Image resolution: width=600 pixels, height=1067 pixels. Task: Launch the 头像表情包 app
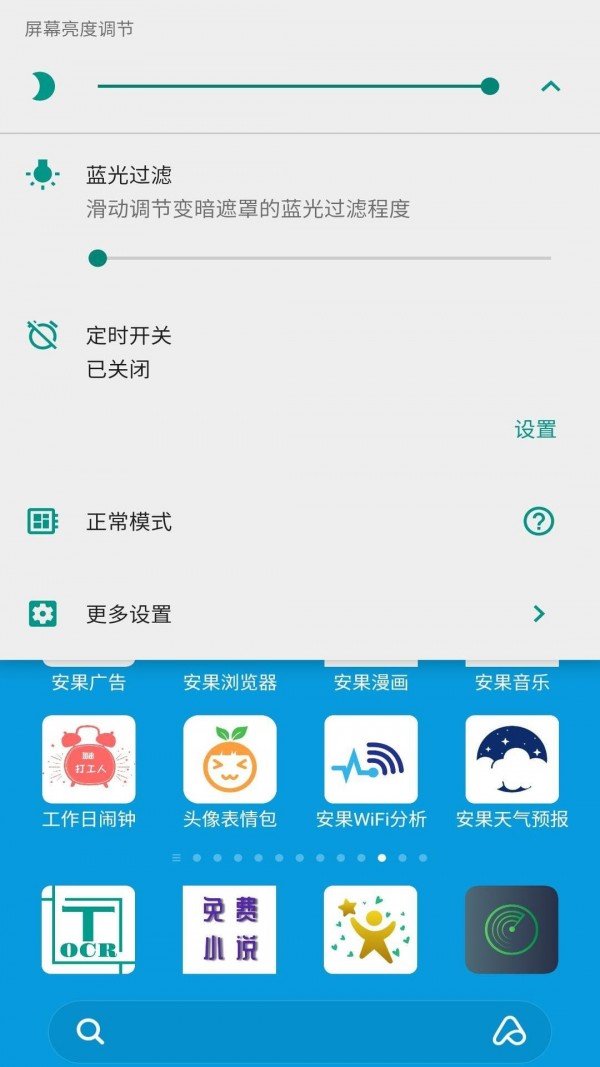tap(230, 760)
